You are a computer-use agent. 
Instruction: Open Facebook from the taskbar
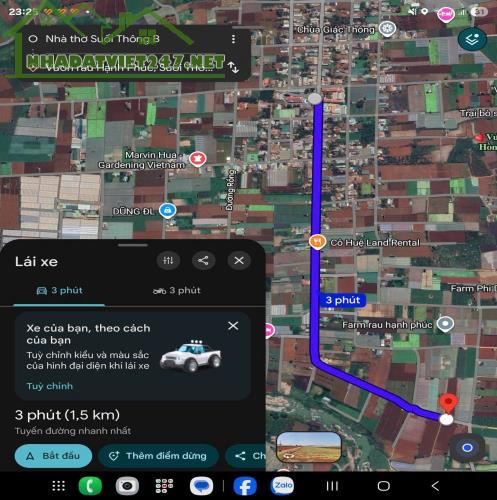coord(245,486)
